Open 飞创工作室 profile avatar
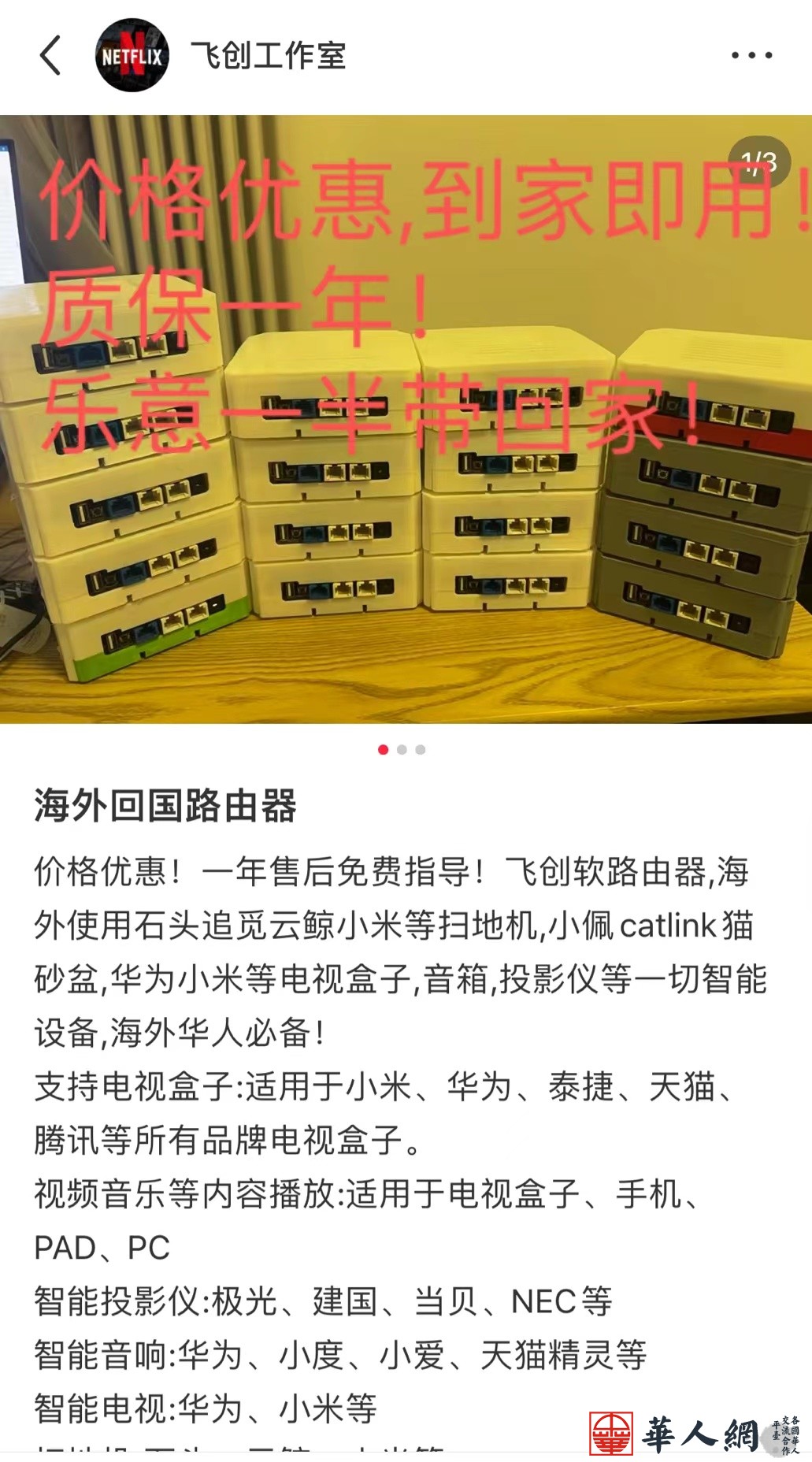This screenshot has width=812, height=1462. pyautogui.click(x=132, y=56)
